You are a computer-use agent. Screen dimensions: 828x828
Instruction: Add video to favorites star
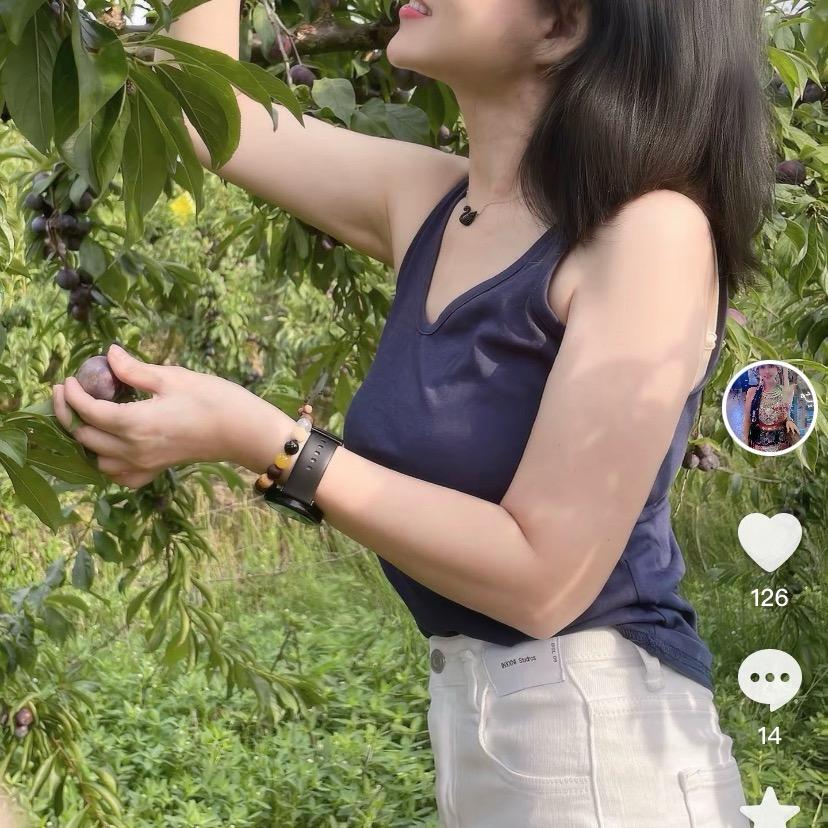coord(769,811)
